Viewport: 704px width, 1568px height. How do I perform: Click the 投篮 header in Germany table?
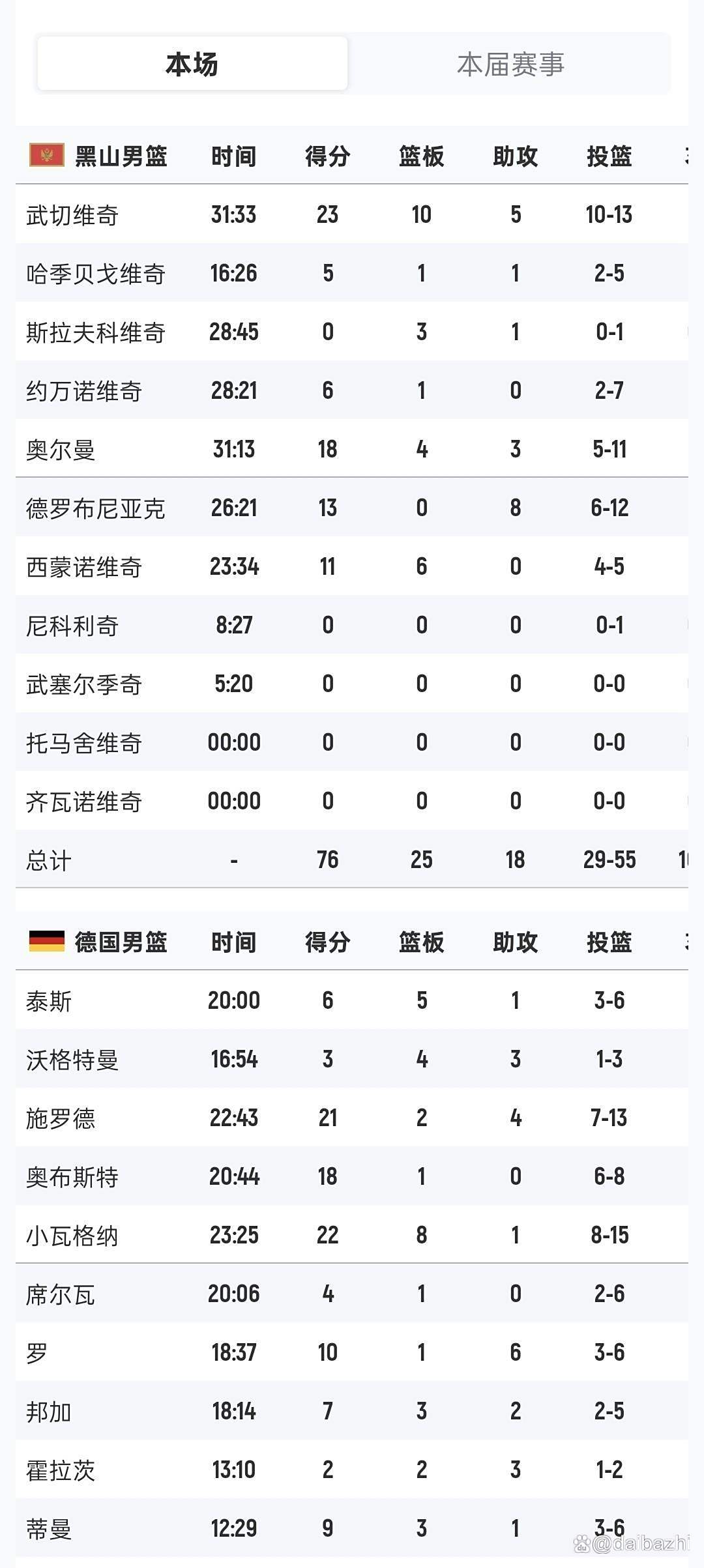tap(609, 941)
